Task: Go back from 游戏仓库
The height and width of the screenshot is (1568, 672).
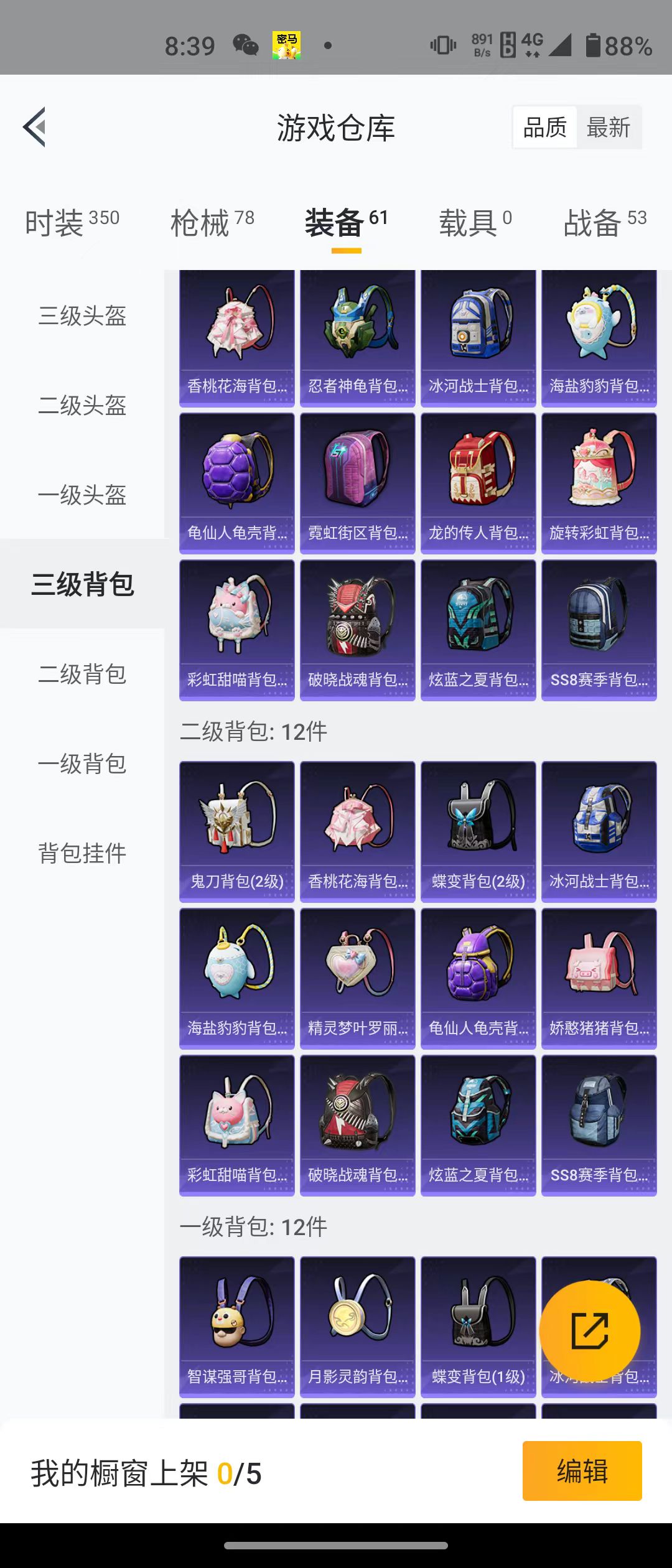Action: point(35,127)
